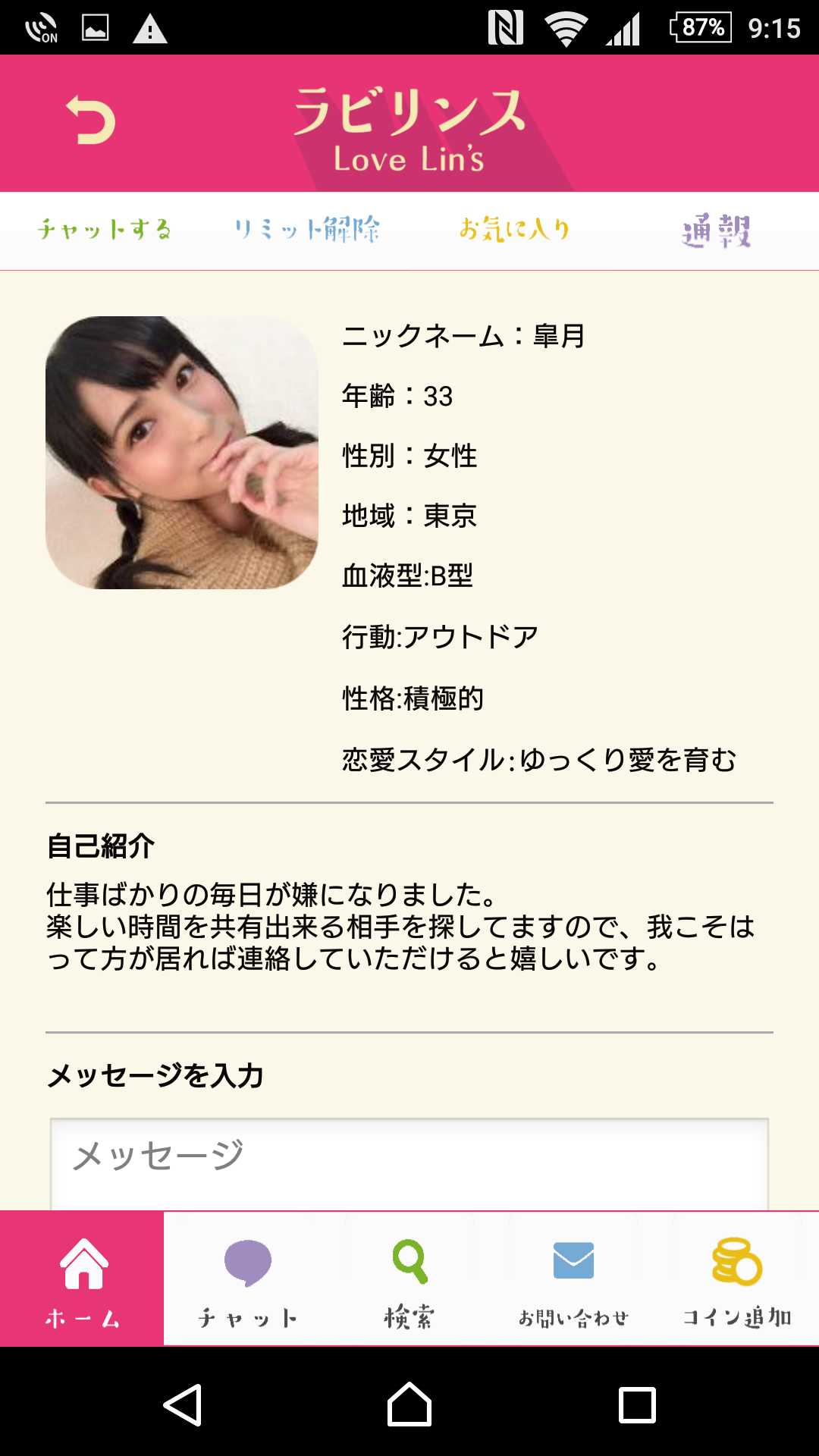Image resolution: width=819 pixels, height=1456 pixels.
Task: Open コイン追加 to add coins
Action: click(737, 1279)
